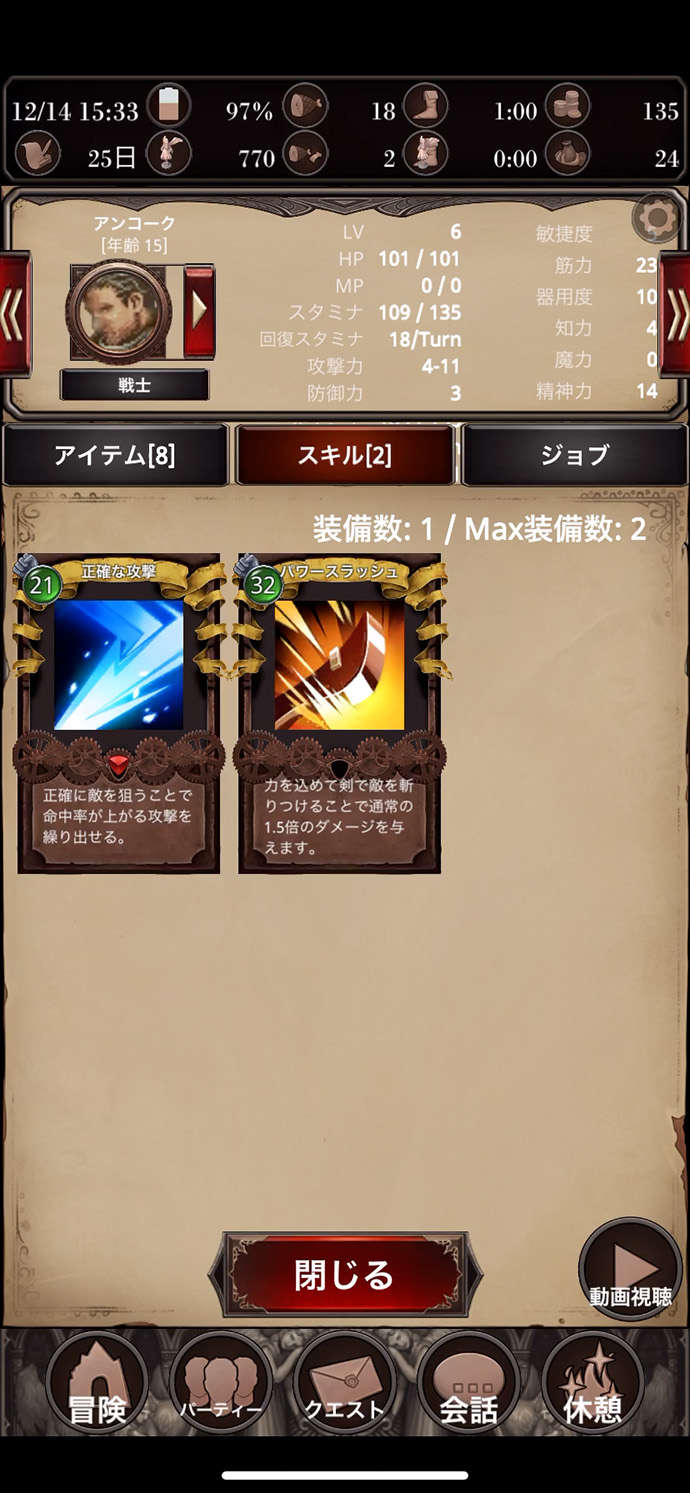The width and height of the screenshot is (690, 1493).
Task: Open the 休憩 menu
Action: (x=592, y=1384)
